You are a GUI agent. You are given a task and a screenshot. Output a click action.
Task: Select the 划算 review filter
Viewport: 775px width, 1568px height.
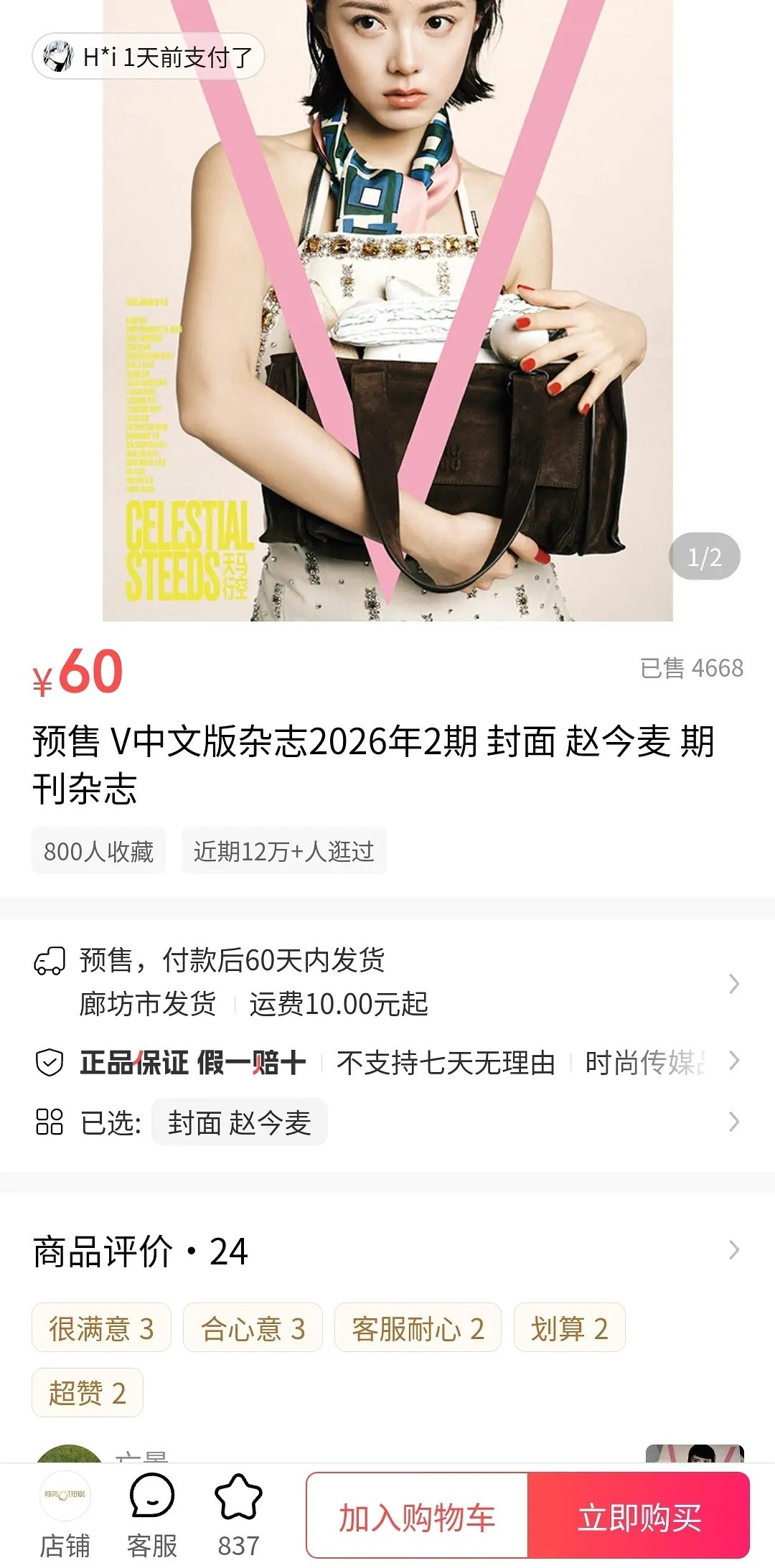(570, 1328)
